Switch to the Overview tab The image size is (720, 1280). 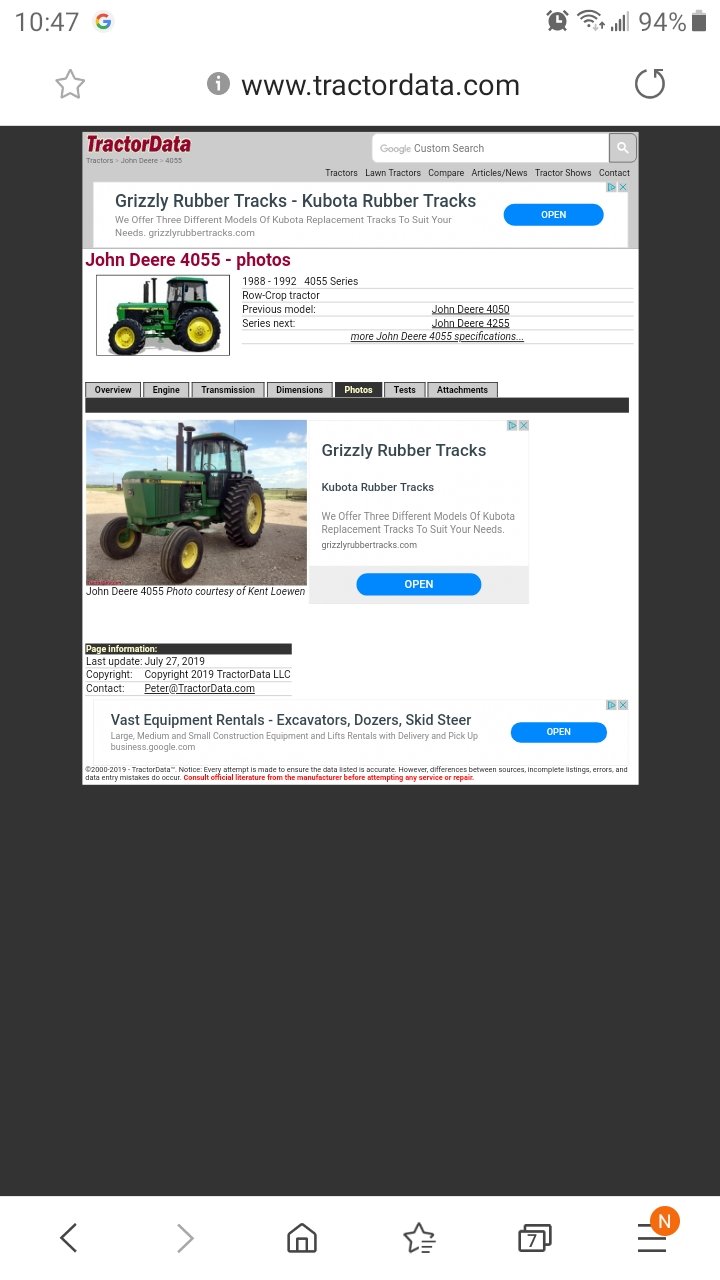(x=113, y=390)
